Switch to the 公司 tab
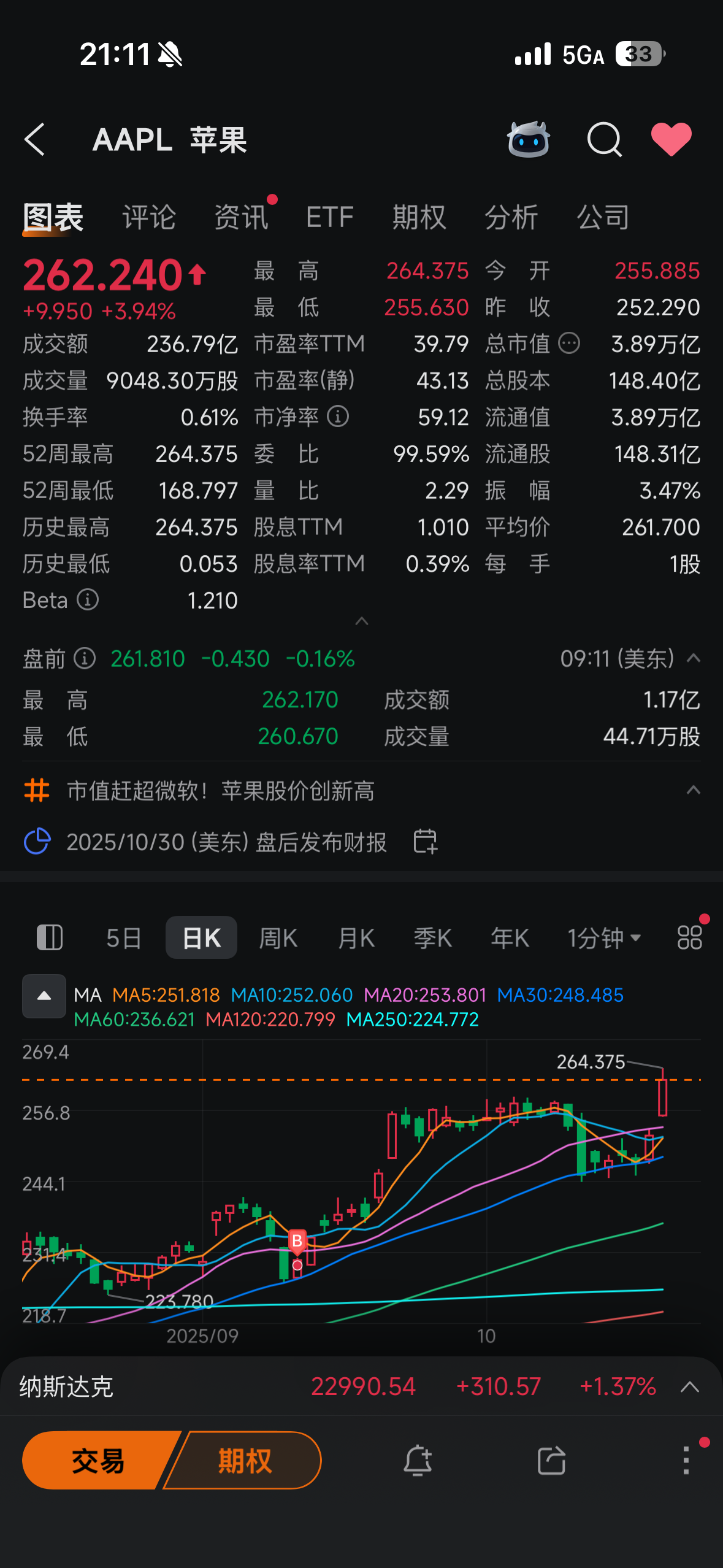 click(x=603, y=217)
